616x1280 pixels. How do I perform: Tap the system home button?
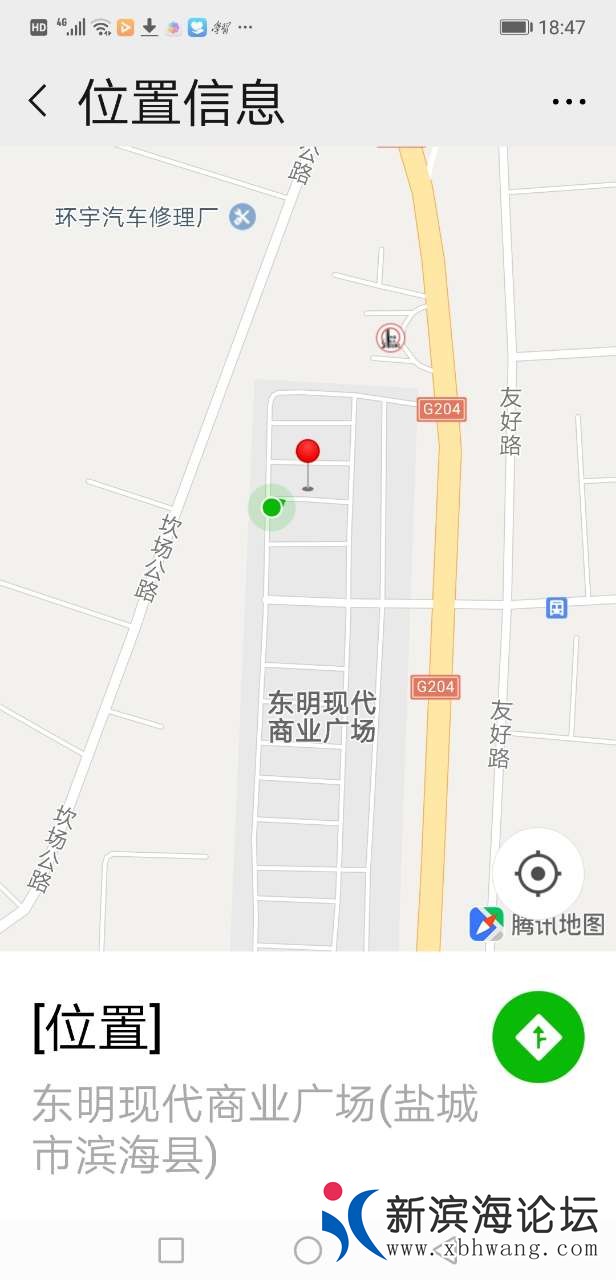(308, 1250)
